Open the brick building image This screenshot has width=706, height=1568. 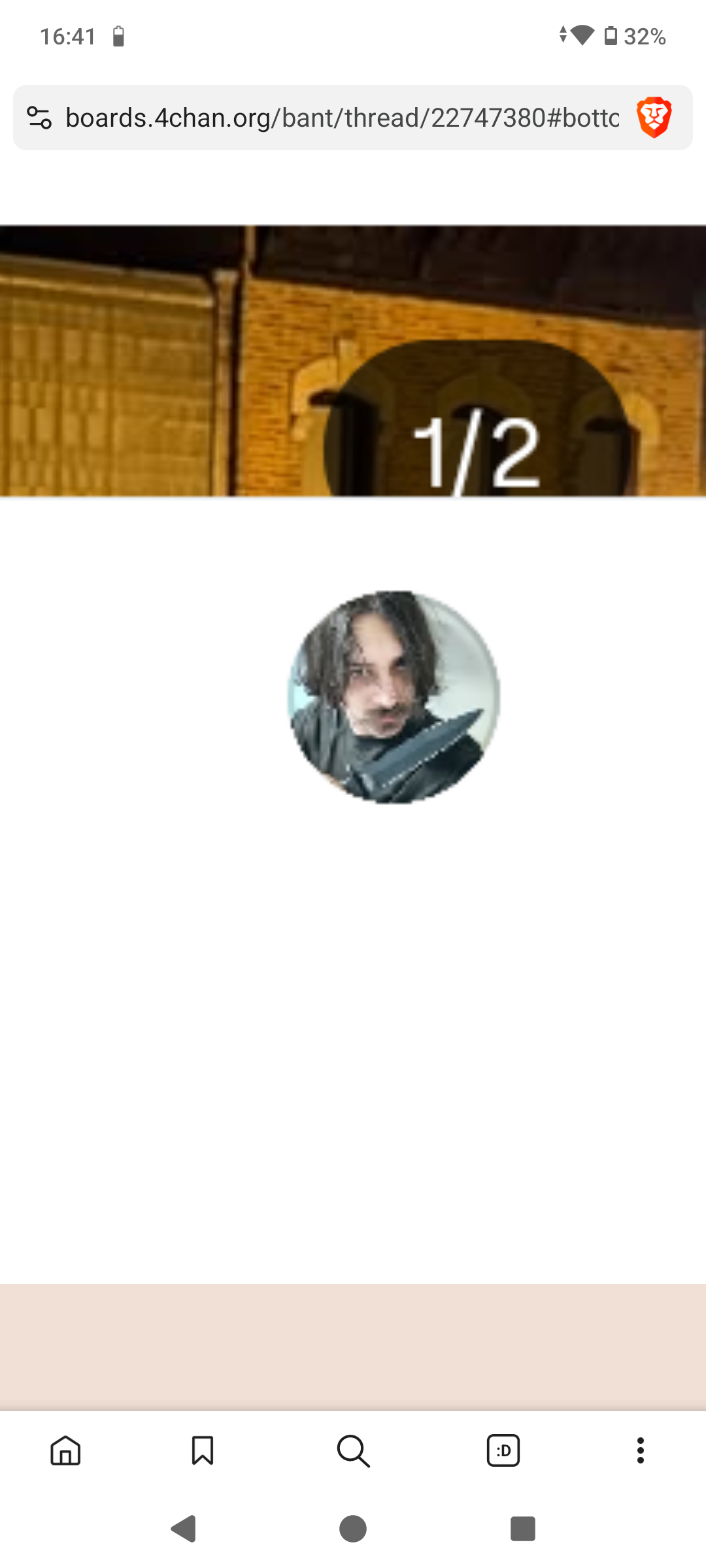[x=353, y=361]
